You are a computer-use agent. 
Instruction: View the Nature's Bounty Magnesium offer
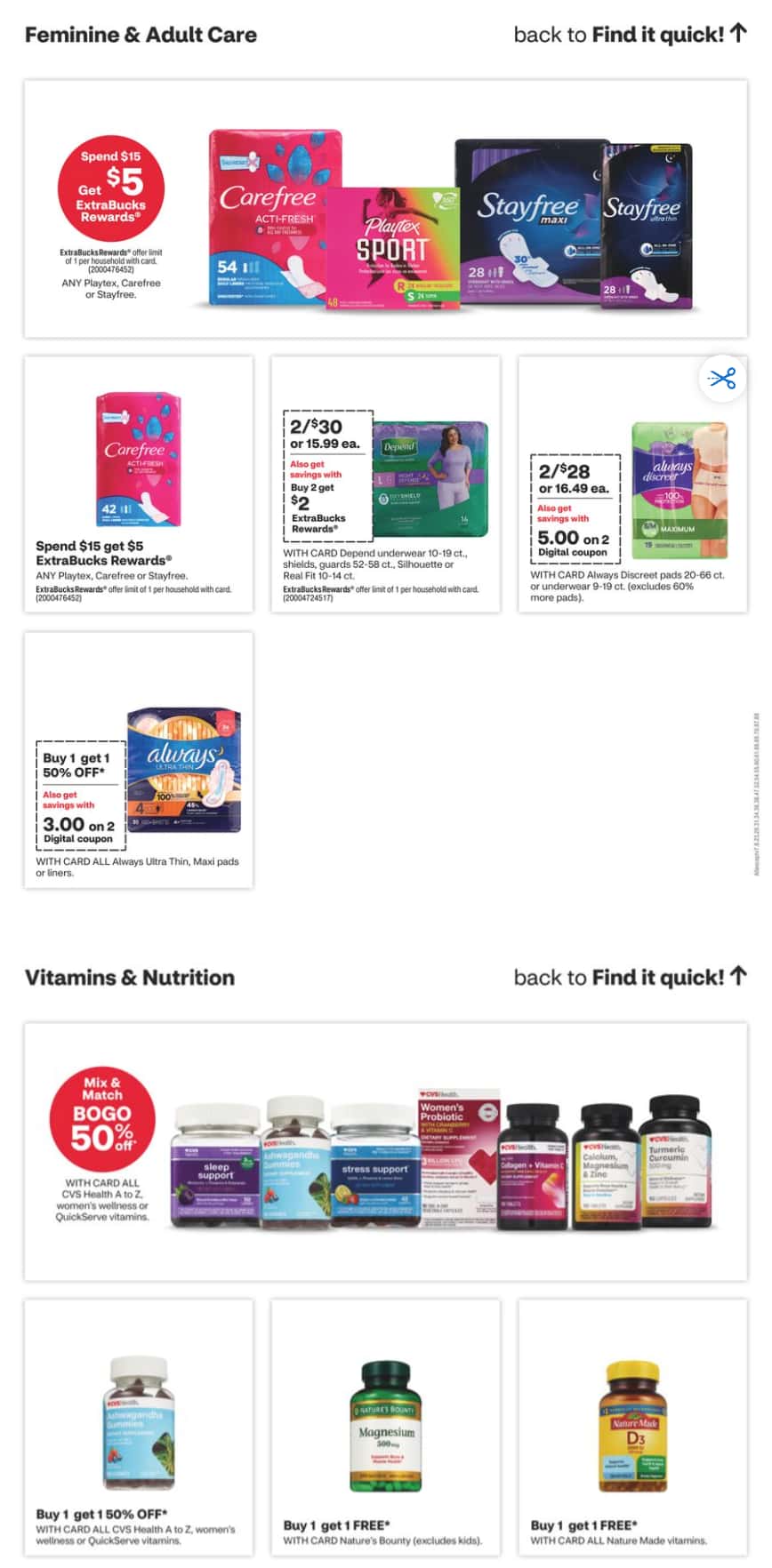(385, 1427)
